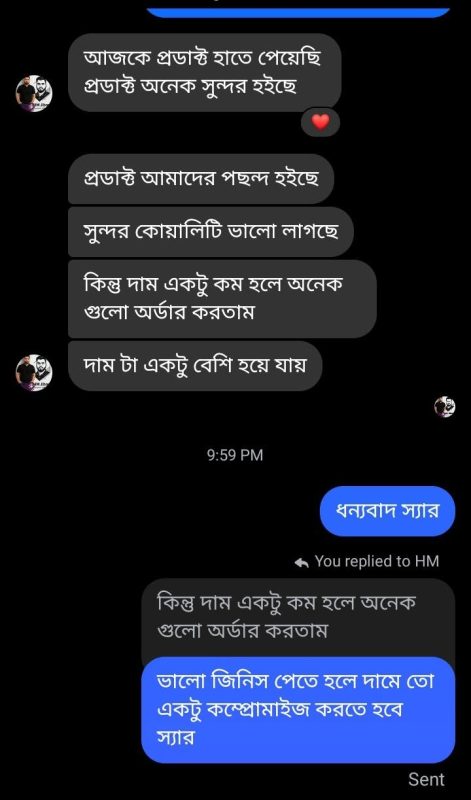Tap the avatar beside "দাম টা একটু বেশি হয়ে যায়"
Screen dimensions: 471x800
click(x=34, y=372)
